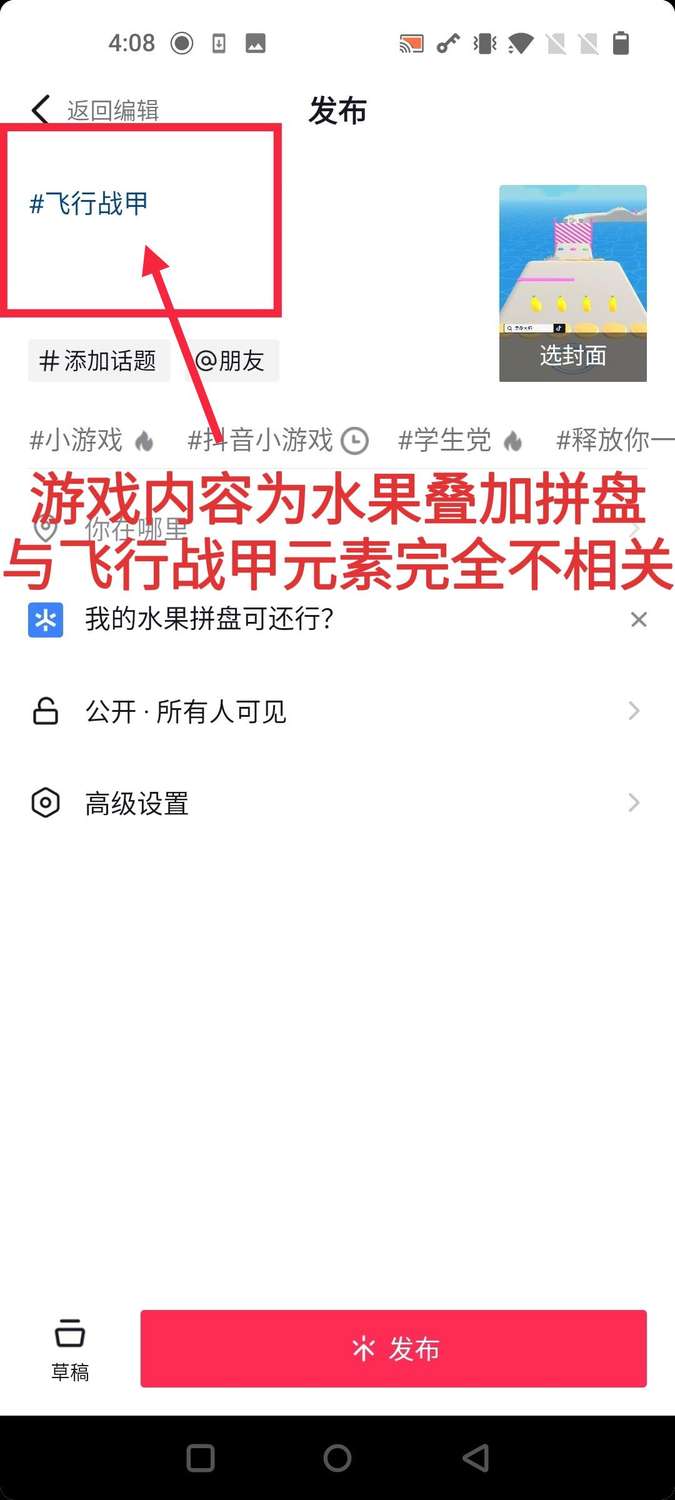Open 我的水果拼盘可还行? mini-game link

(x=208, y=620)
